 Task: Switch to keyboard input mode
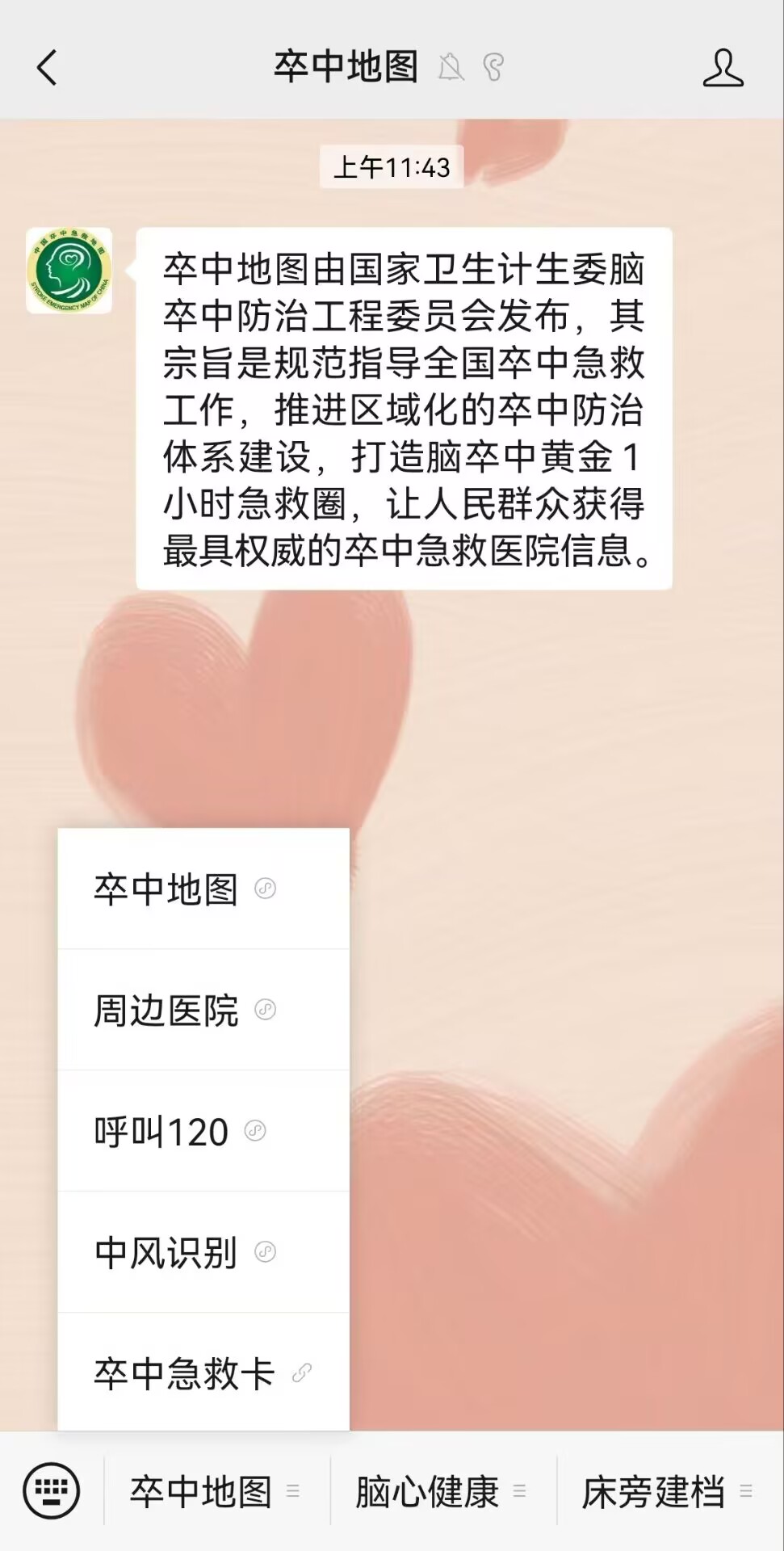coord(52,1490)
